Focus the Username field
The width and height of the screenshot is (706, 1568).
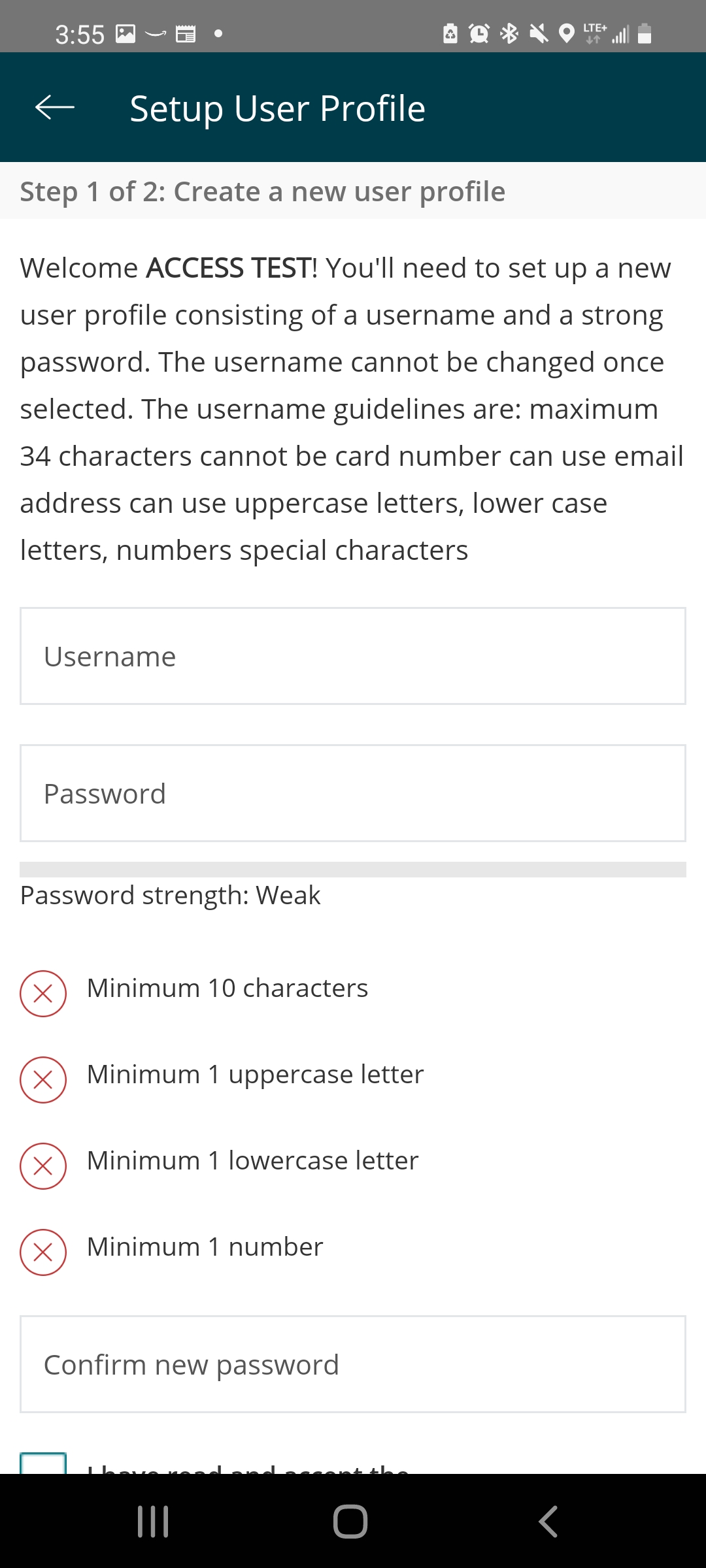coord(353,656)
